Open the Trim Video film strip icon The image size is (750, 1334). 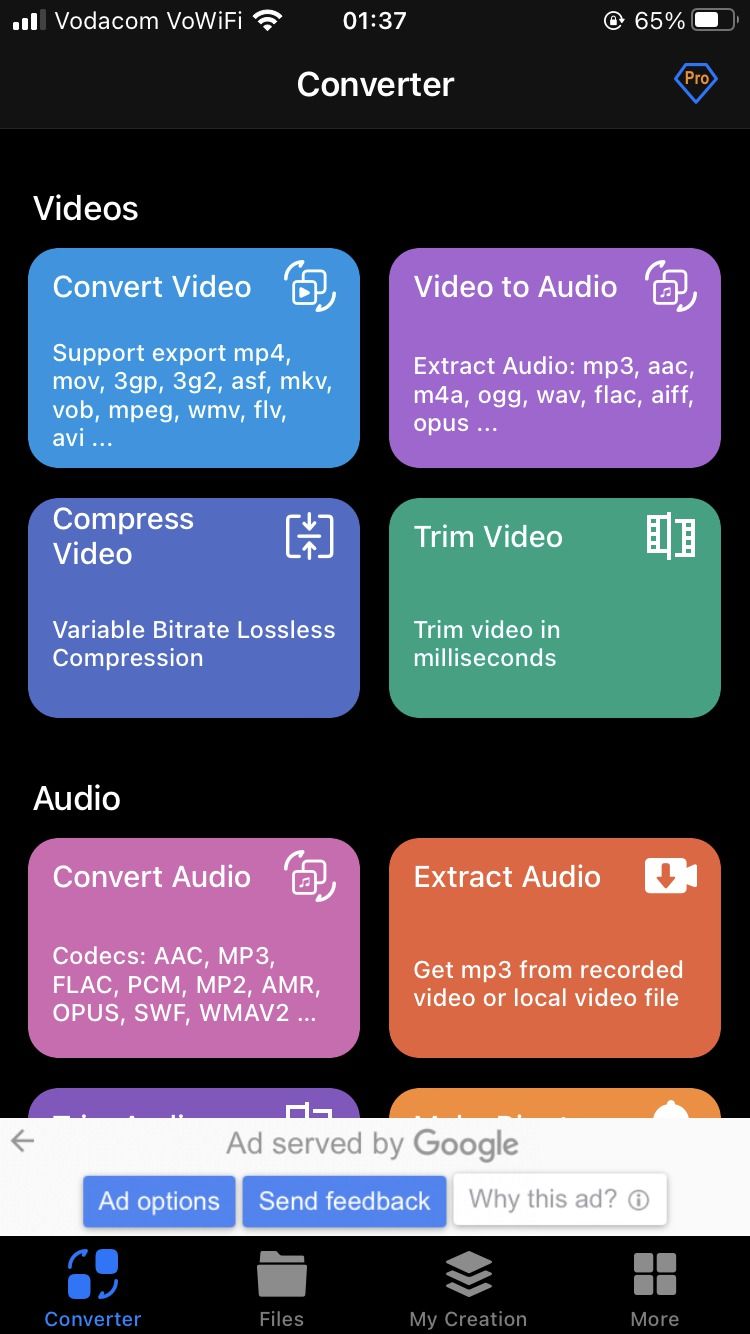672,536
